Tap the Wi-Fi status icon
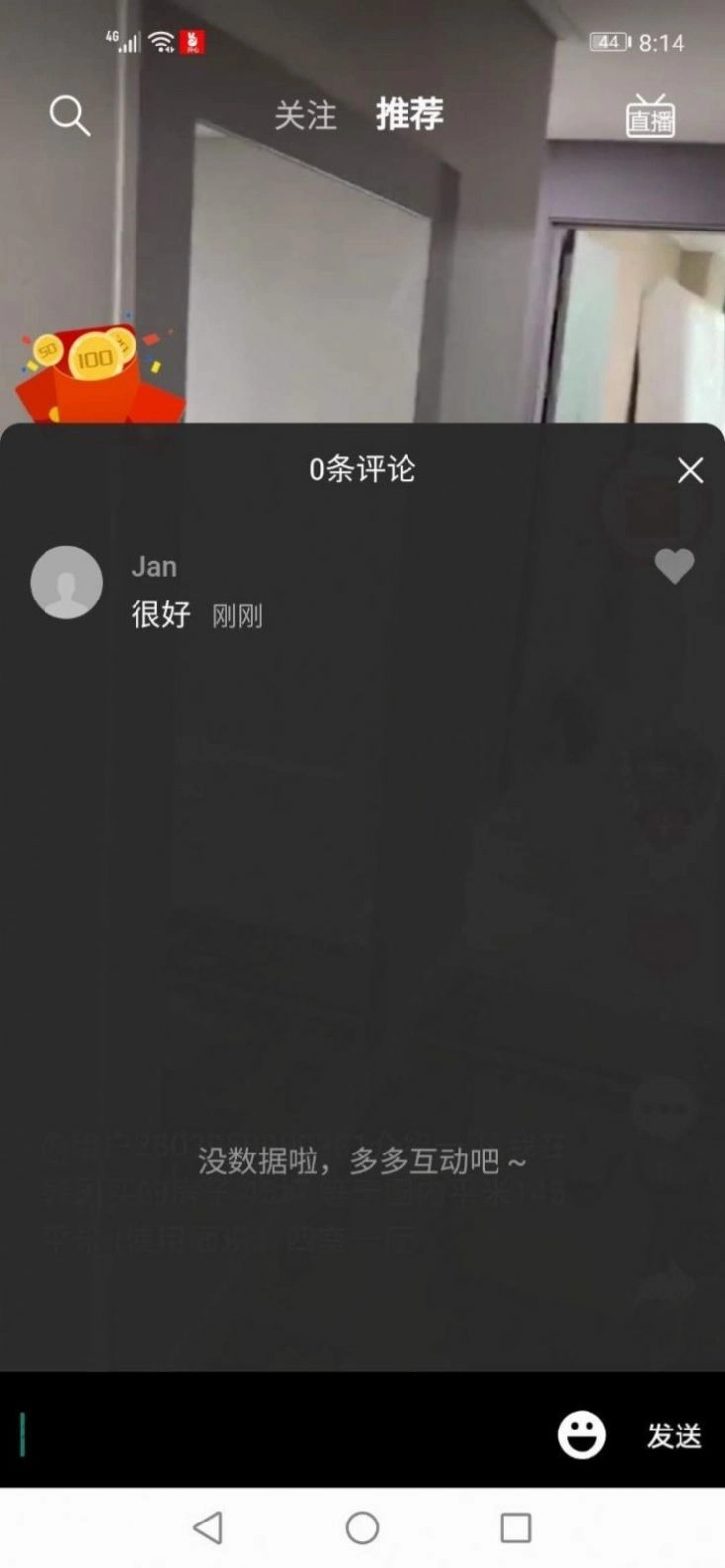725x1568 pixels. pos(161,41)
